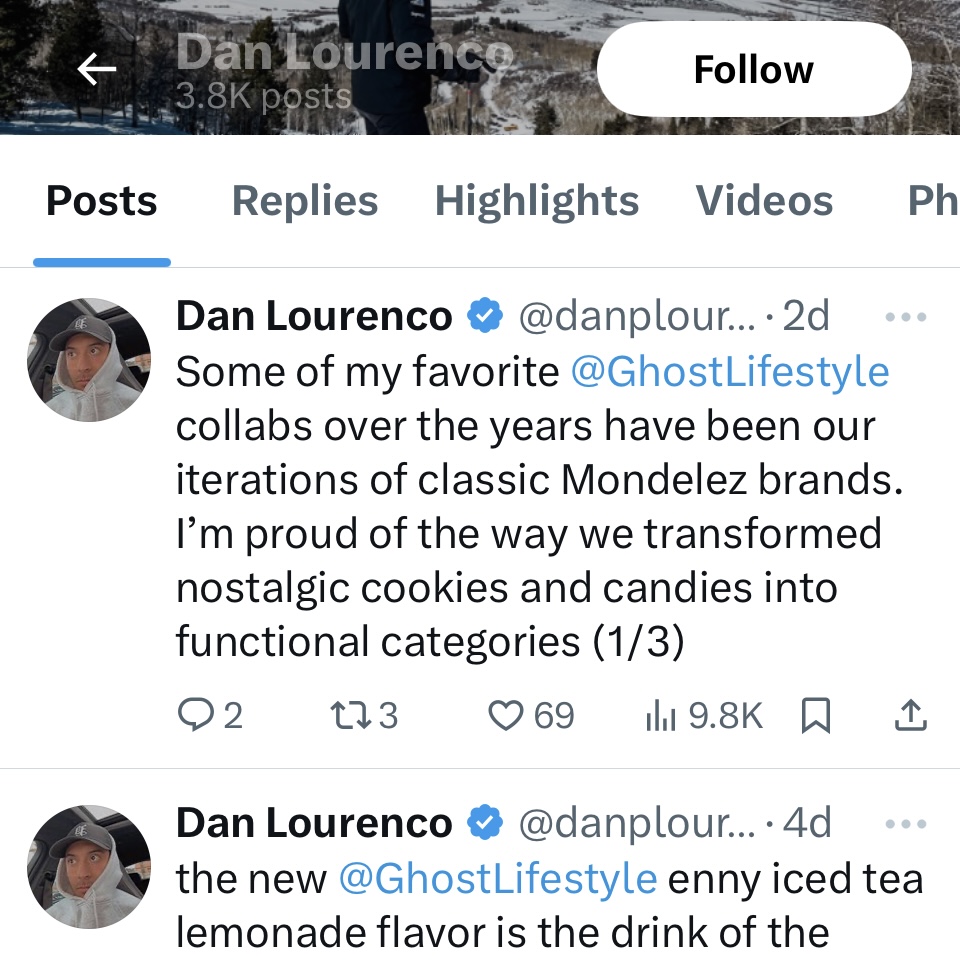Switch to the Replies tab

305,201
